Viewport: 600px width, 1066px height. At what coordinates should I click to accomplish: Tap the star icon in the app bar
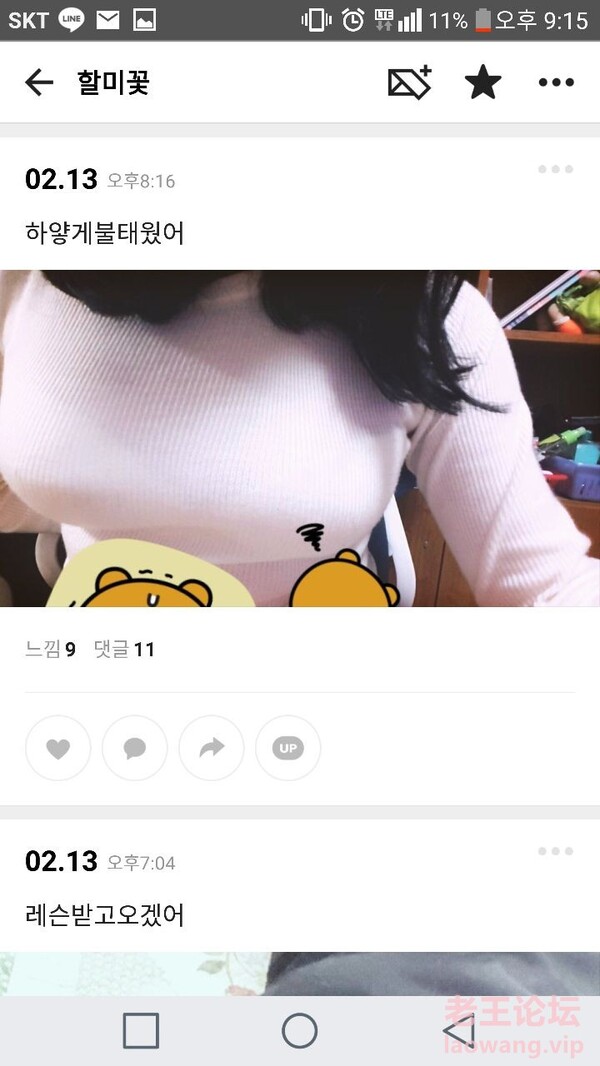point(483,82)
